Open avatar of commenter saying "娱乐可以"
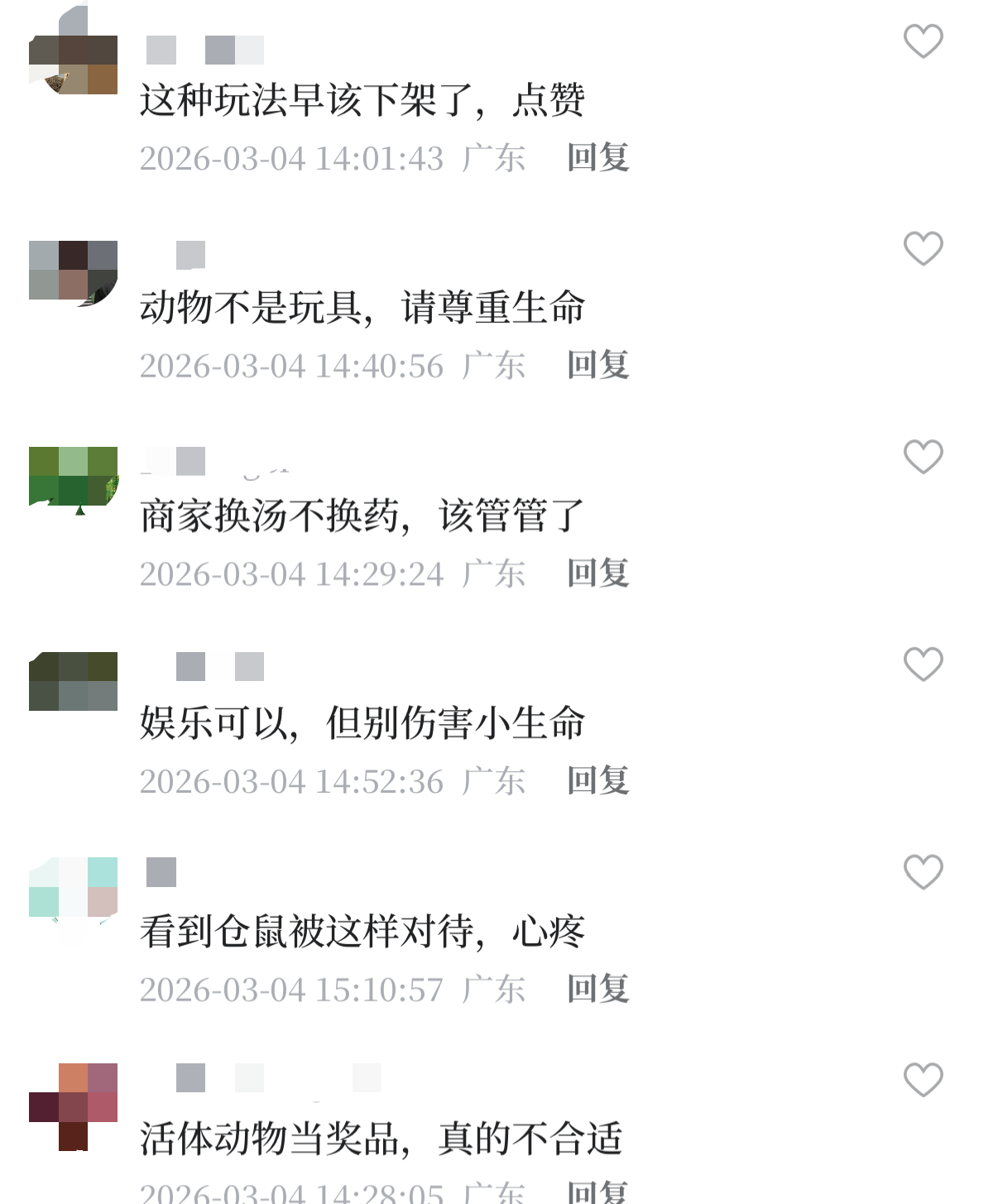The image size is (998, 1204). 73,682
